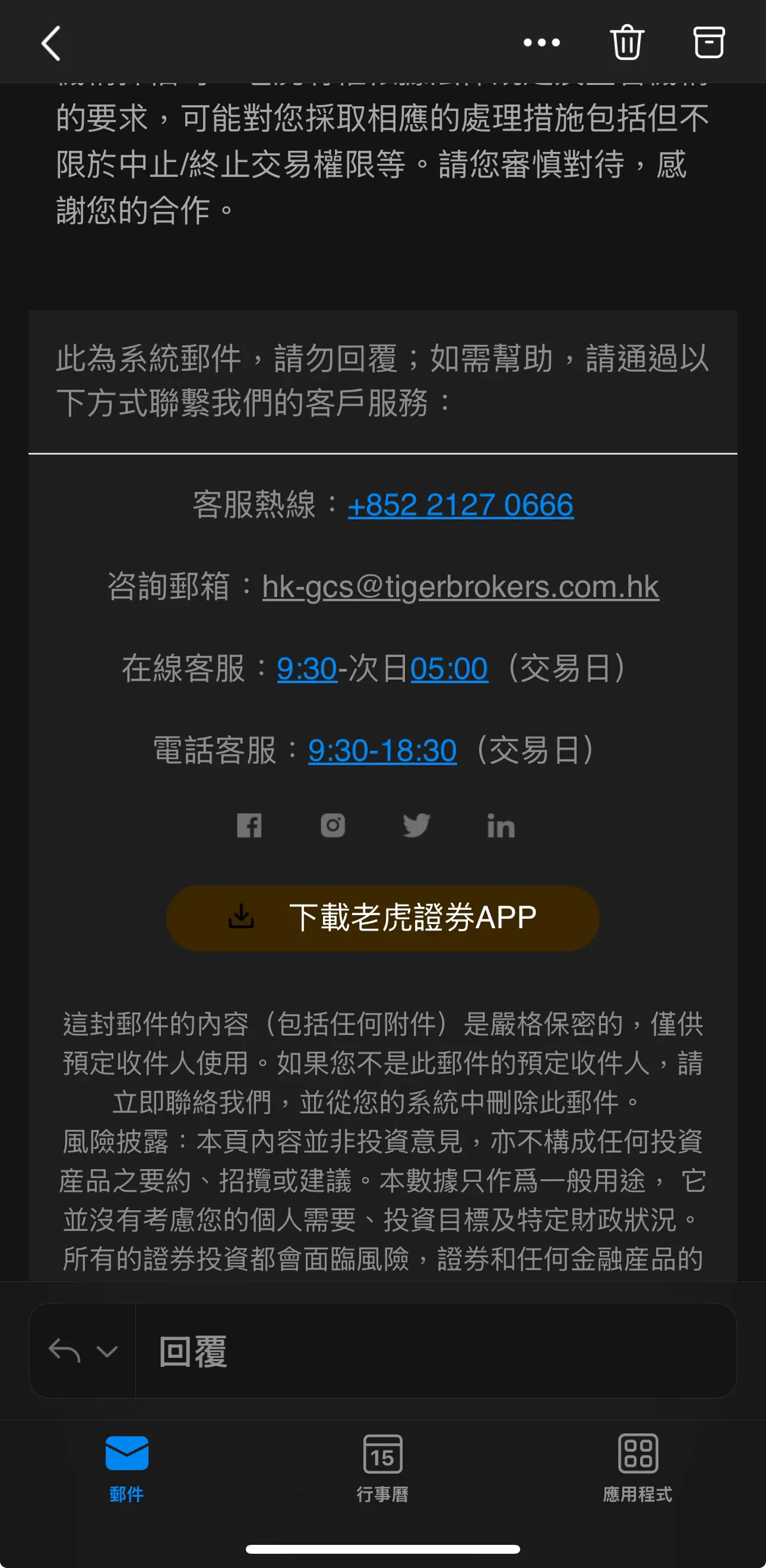Archive this email
Image resolution: width=766 pixels, height=1568 pixels.
coord(709,43)
